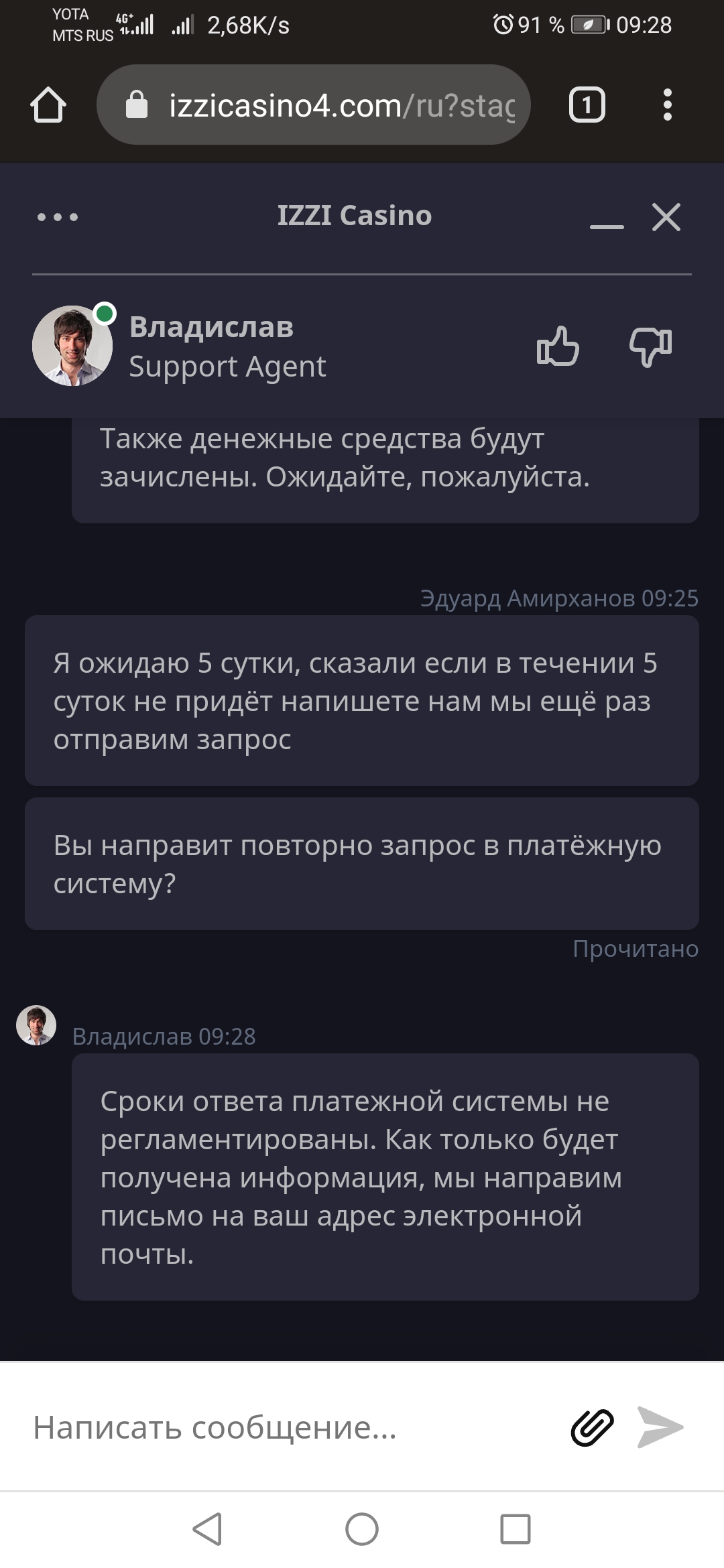724x1568 pixels.
Task: Open the recent apps view
Action: tap(516, 1529)
